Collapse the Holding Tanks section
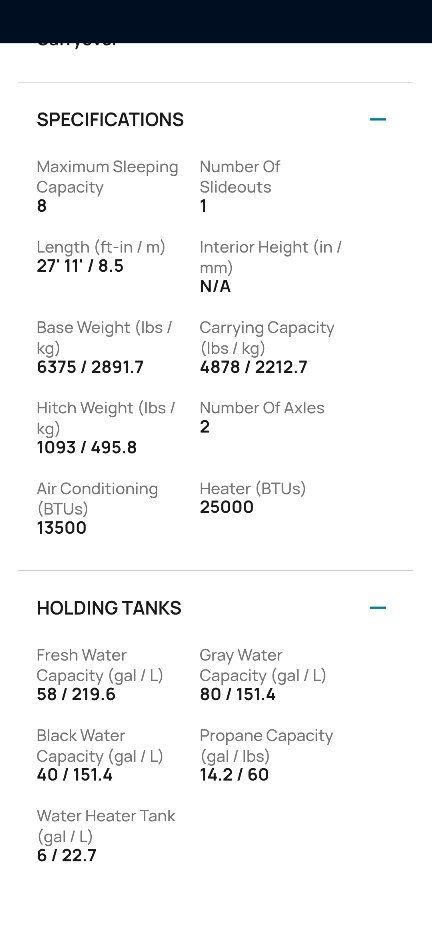 click(x=378, y=608)
